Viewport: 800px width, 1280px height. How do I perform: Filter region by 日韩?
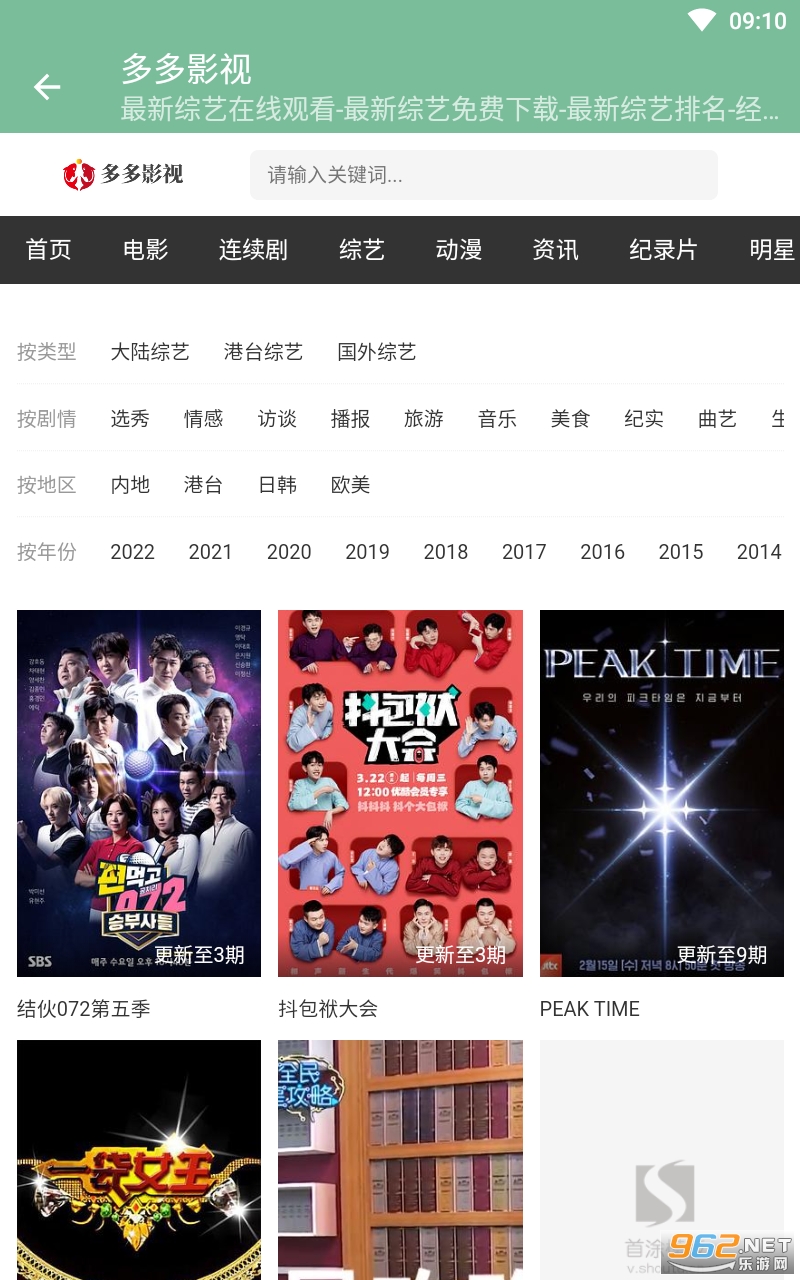pyautogui.click(x=277, y=485)
